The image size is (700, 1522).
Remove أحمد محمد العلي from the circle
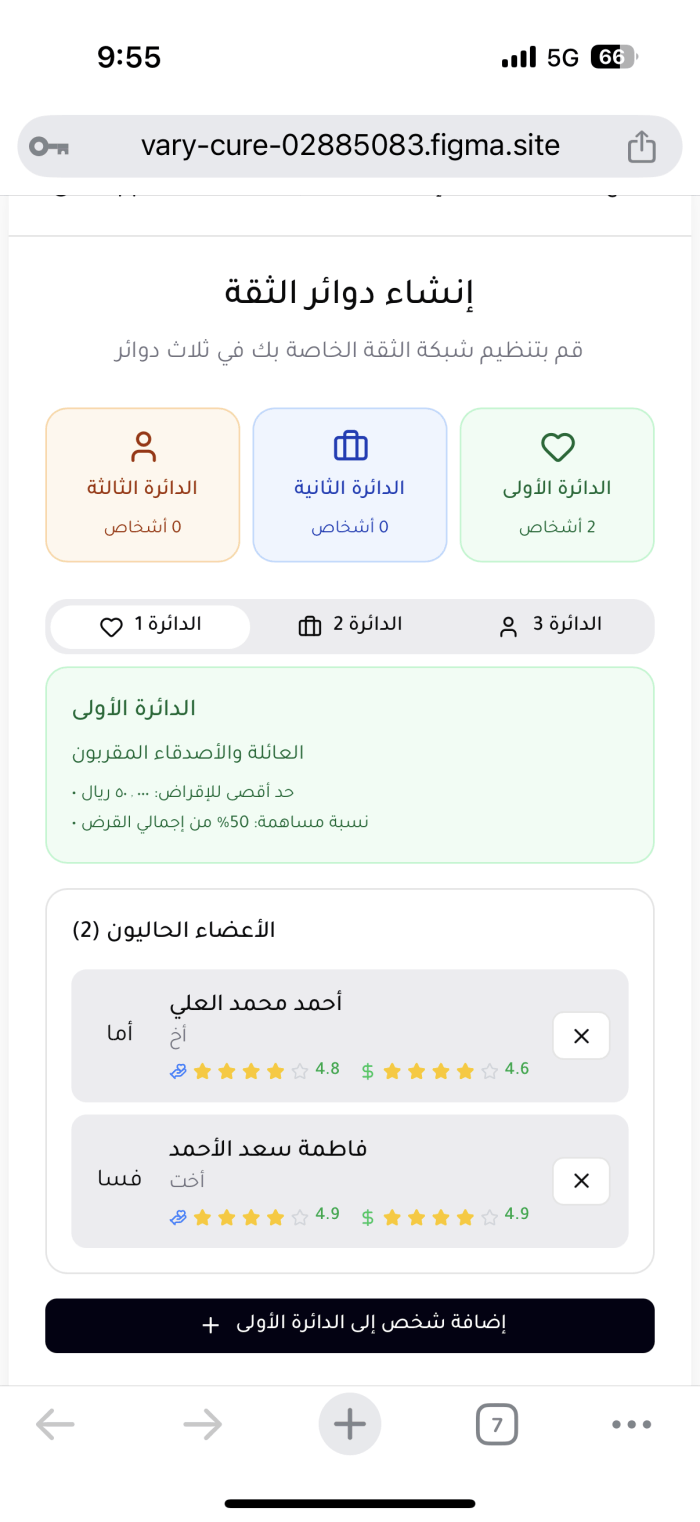(581, 1036)
